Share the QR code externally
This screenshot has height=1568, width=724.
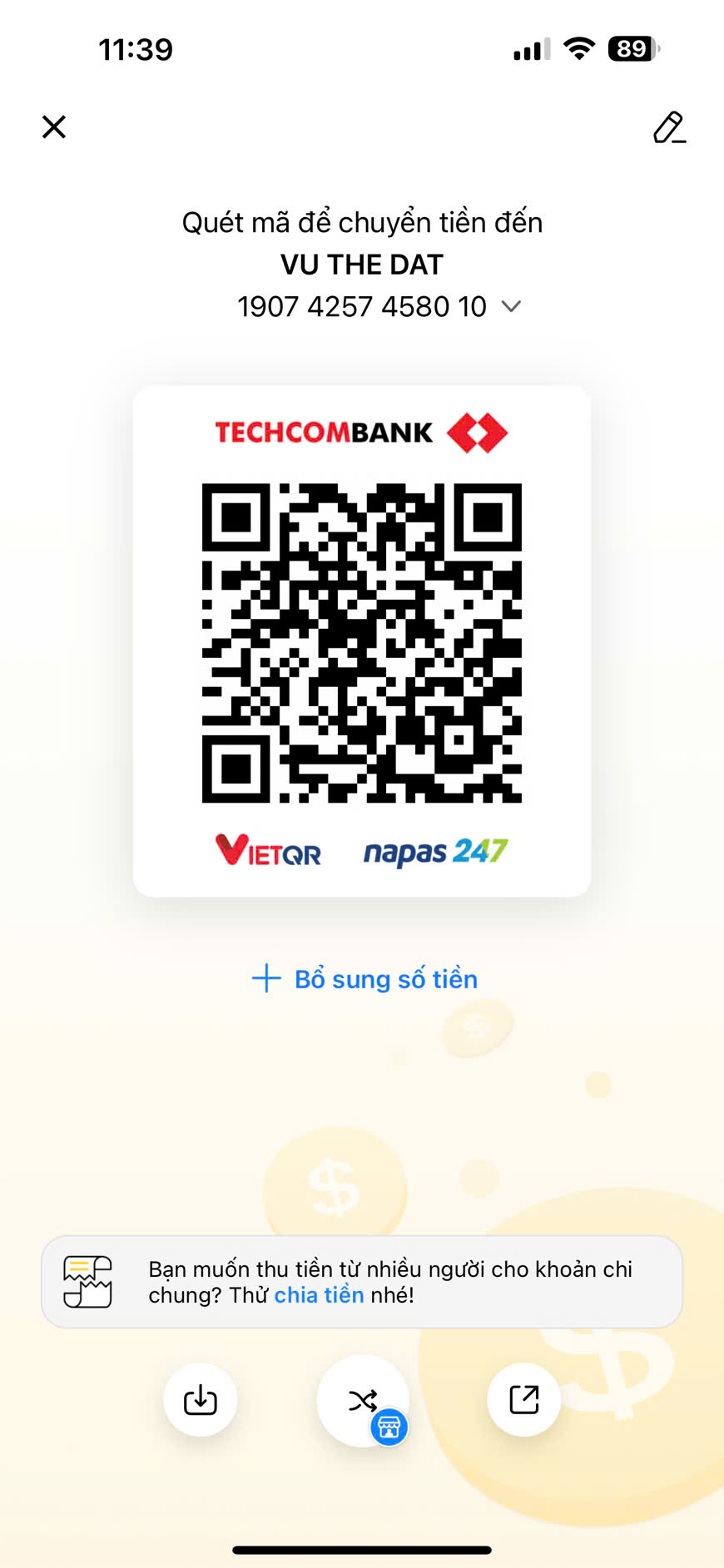tap(523, 1400)
